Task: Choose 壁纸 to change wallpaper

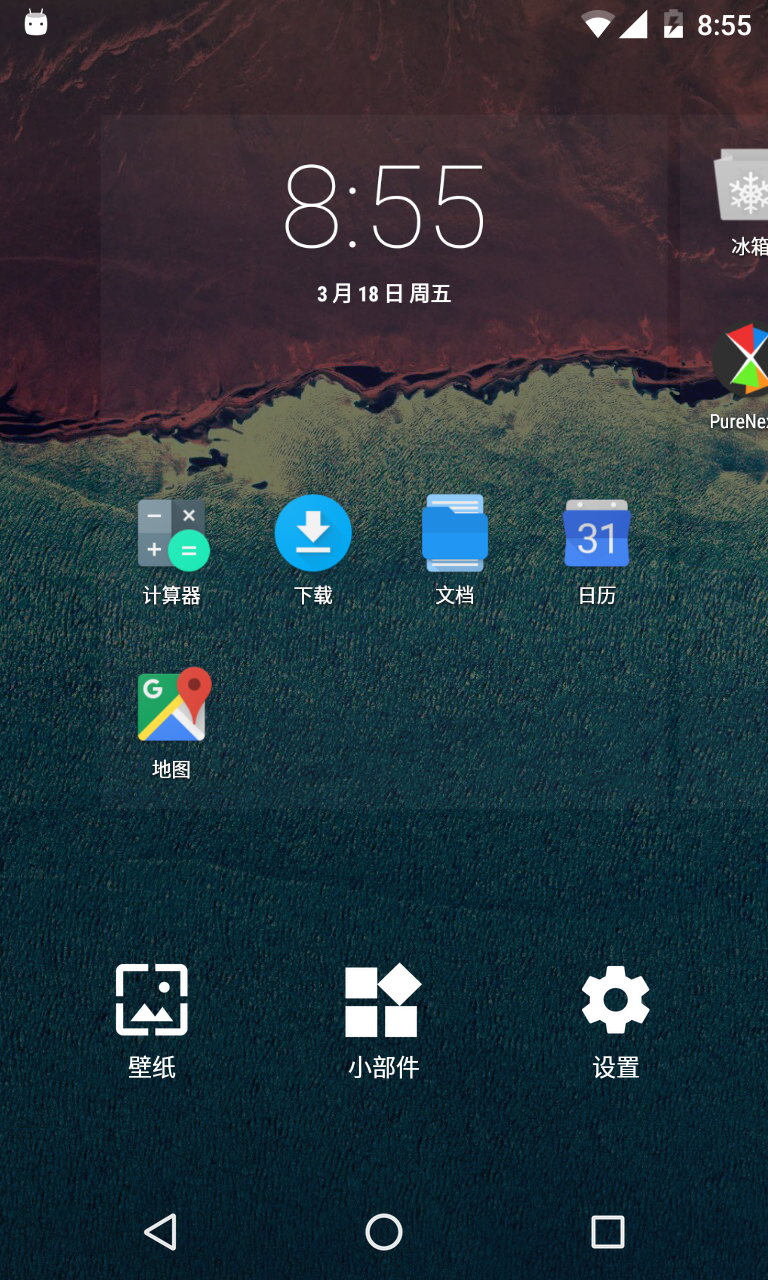Action: [x=152, y=1020]
